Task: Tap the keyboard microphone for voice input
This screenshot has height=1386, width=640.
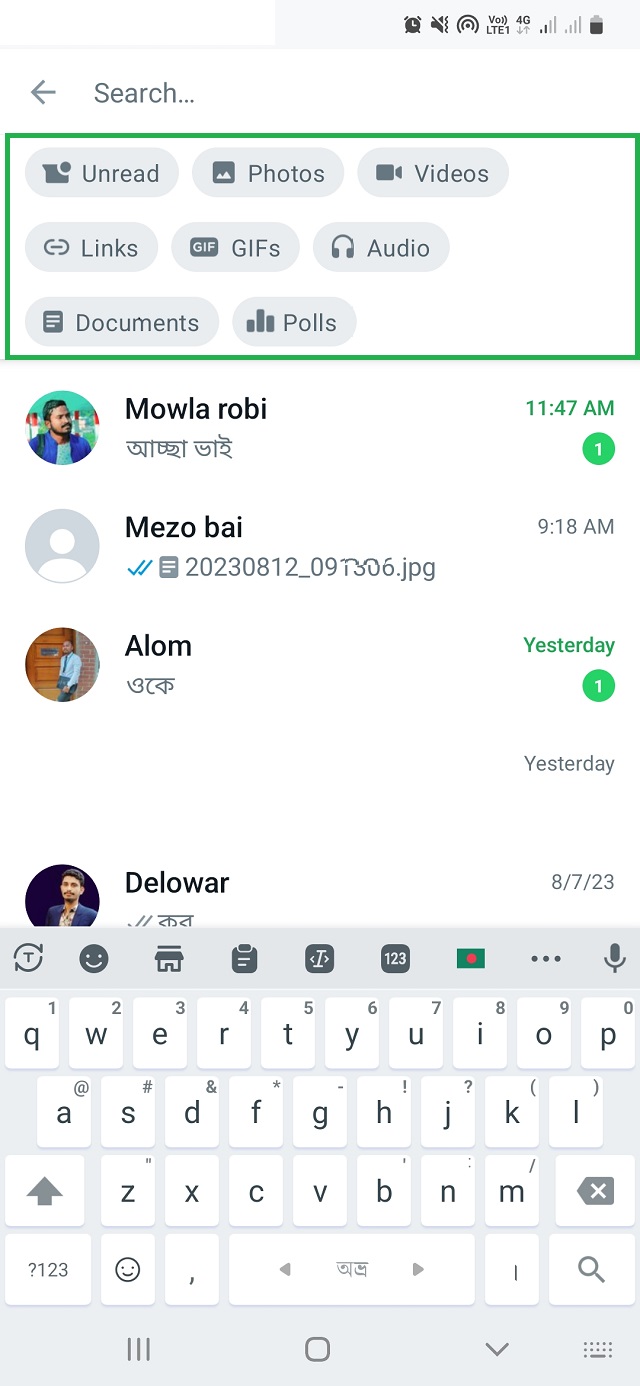Action: point(614,959)
